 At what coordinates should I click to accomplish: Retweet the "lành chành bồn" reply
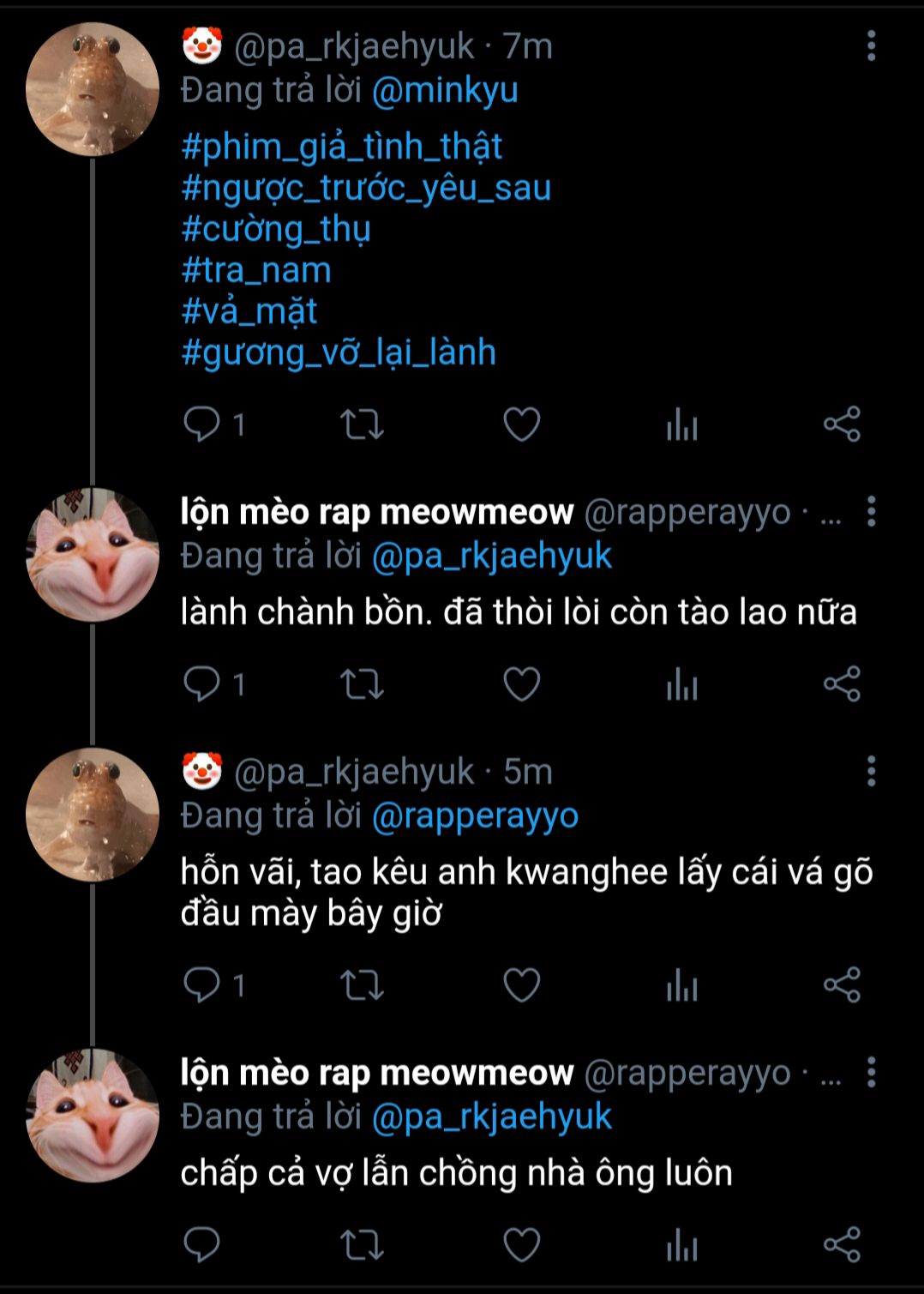[362, 684]
